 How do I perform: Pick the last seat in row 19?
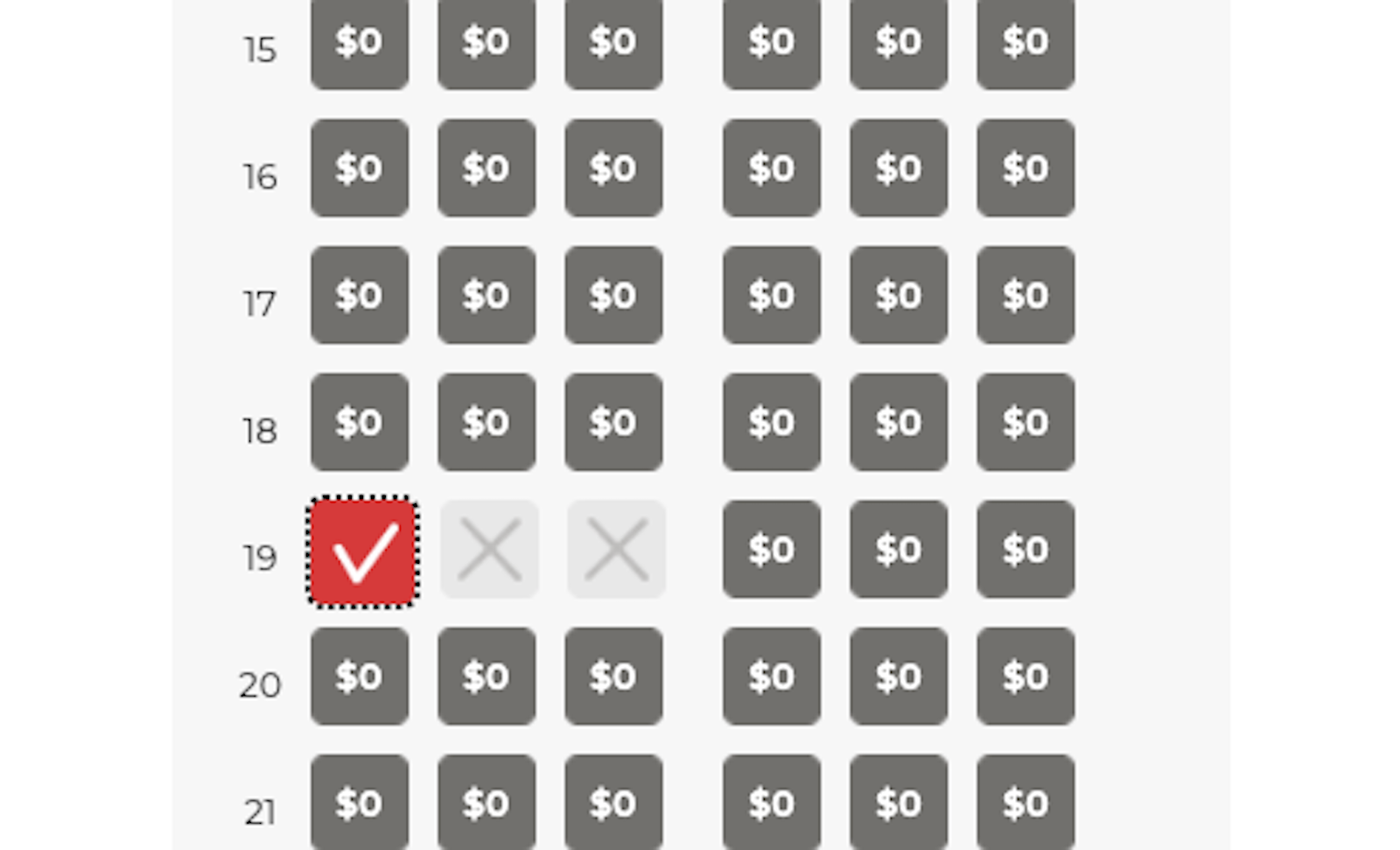click(x=1025, y=549)
